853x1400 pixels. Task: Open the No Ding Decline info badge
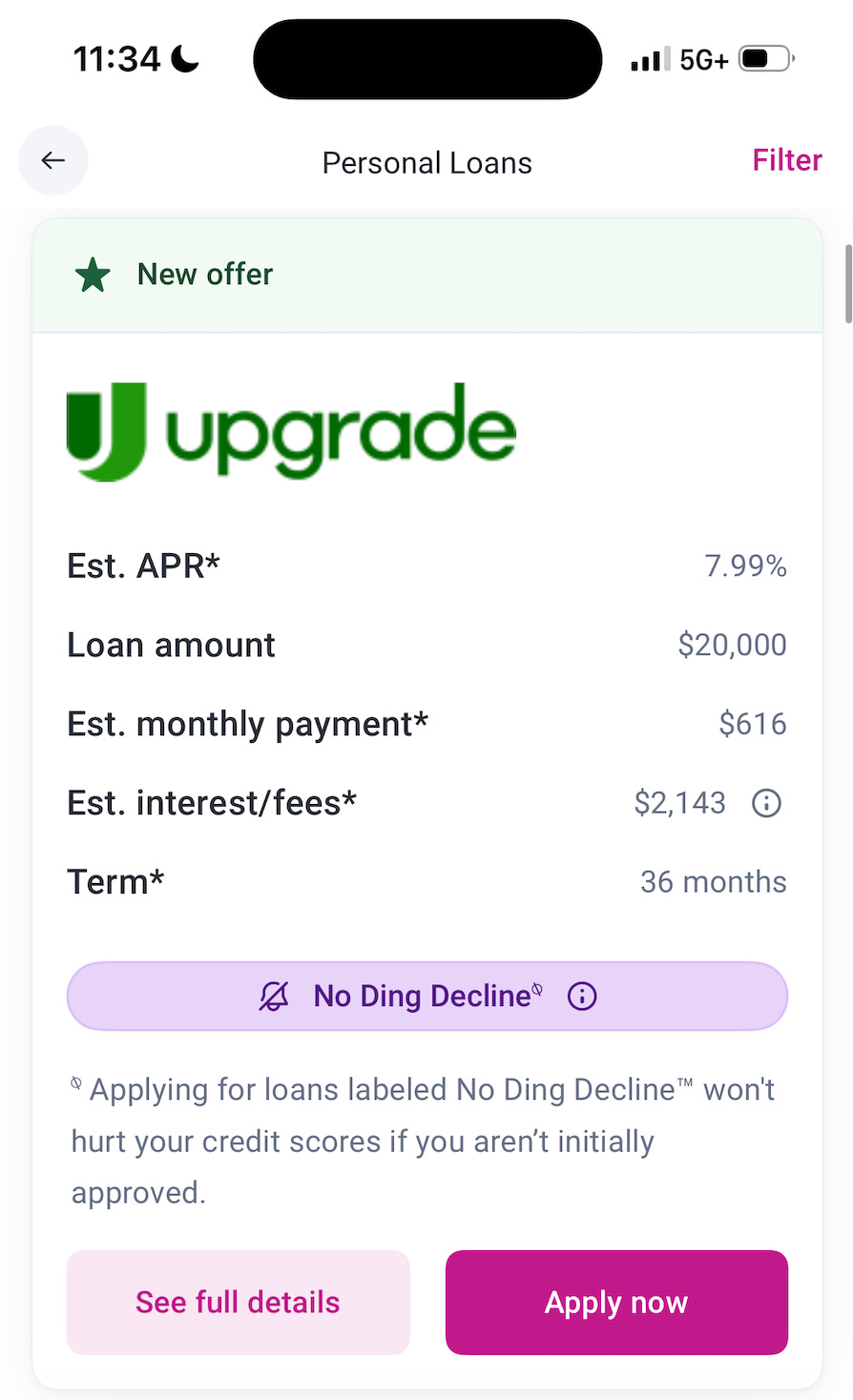[426, 996]
